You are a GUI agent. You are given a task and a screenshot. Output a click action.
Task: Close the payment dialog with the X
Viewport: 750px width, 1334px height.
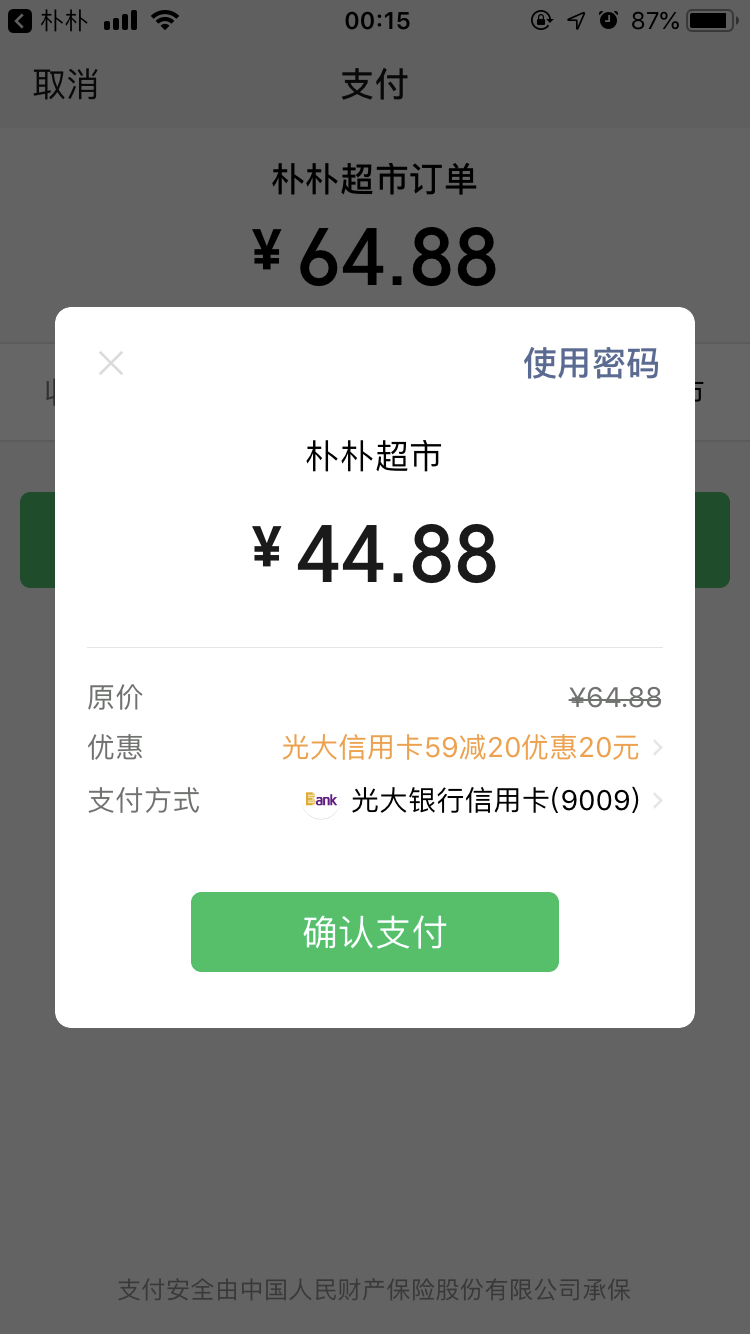click(111, 363)
